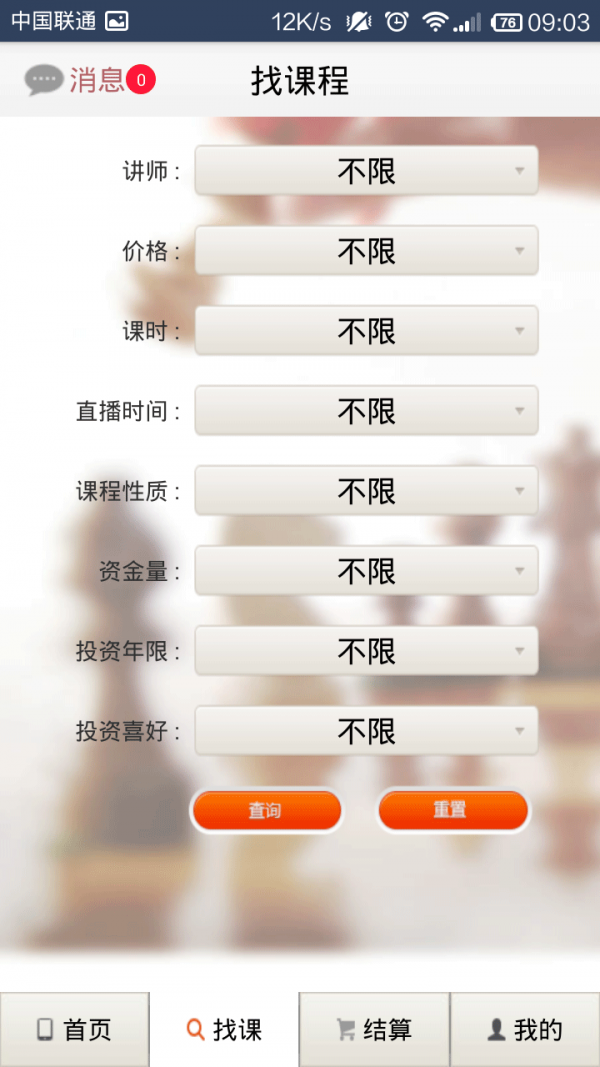Image resolution: width=600 pixels, height=1067 pixels.
Task: Reset filters with the 重置 button
Action: (452, 810)
